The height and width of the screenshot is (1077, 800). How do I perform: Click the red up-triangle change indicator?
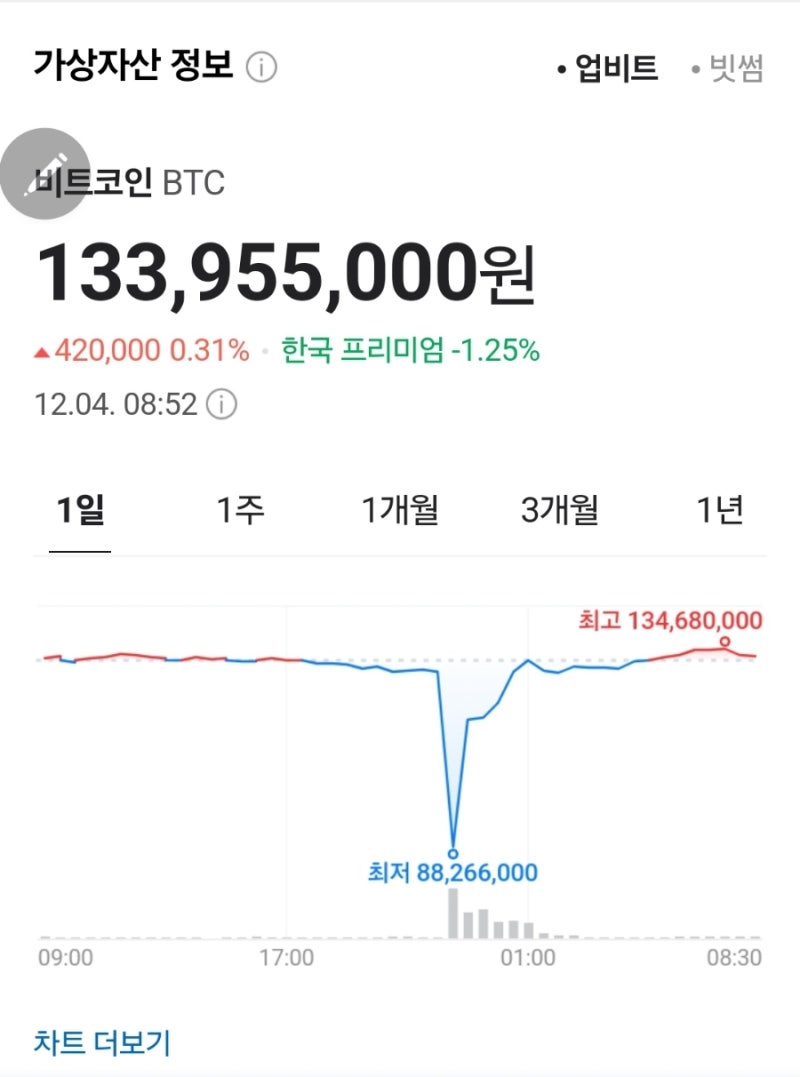[42, 349]
